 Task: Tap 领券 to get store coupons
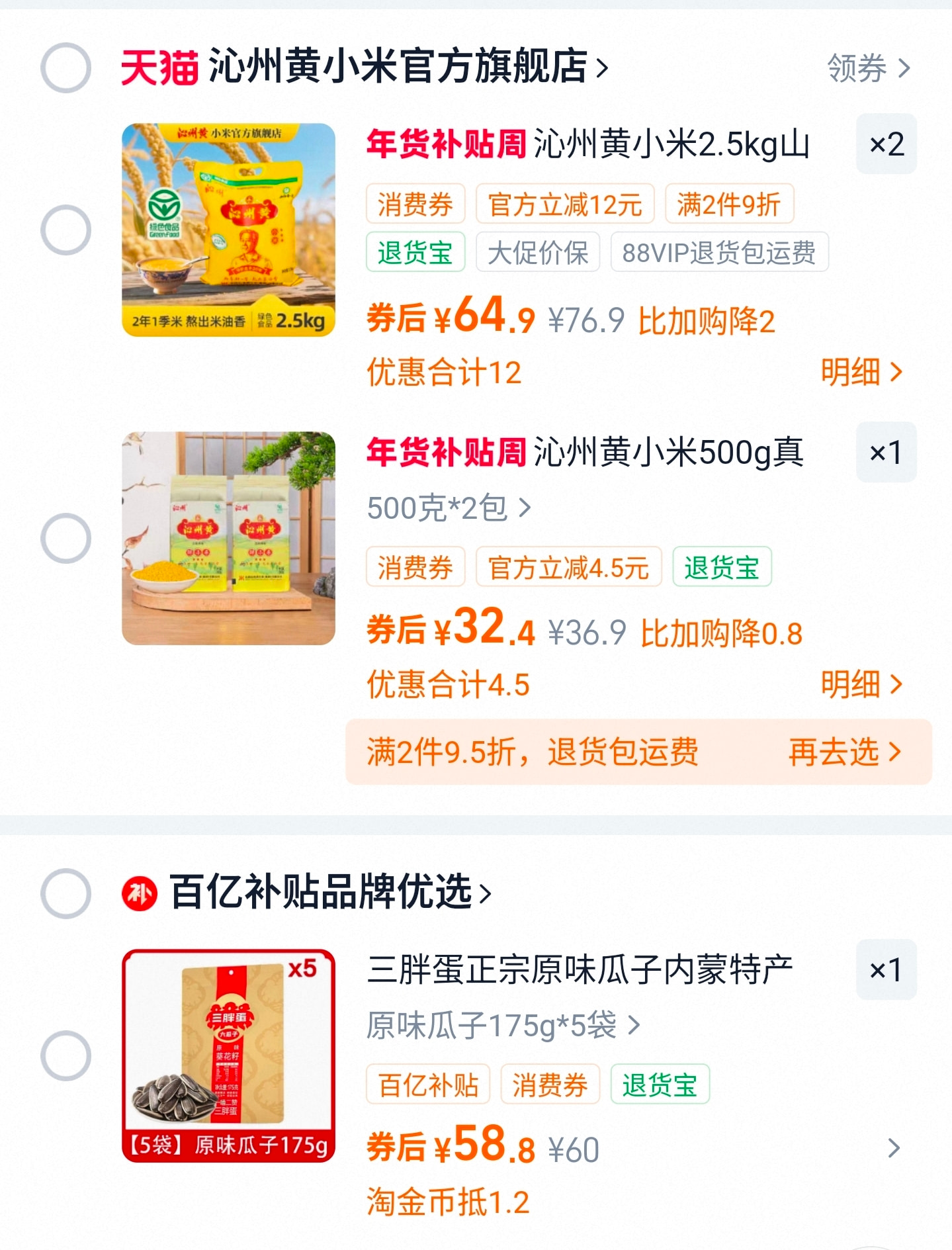[x=867, y=68]
